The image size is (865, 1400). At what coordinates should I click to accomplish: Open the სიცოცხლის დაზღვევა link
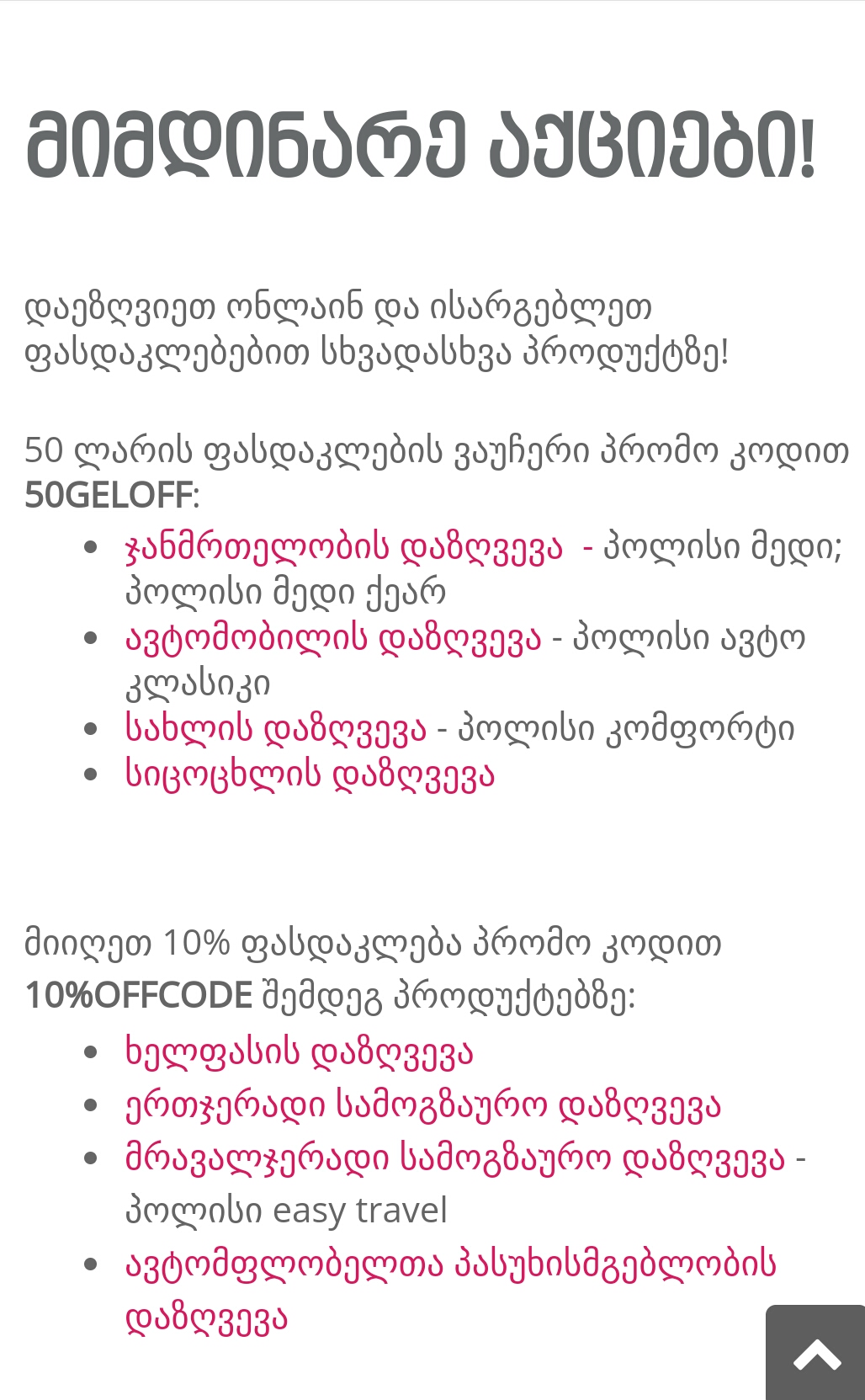[310, 775]
